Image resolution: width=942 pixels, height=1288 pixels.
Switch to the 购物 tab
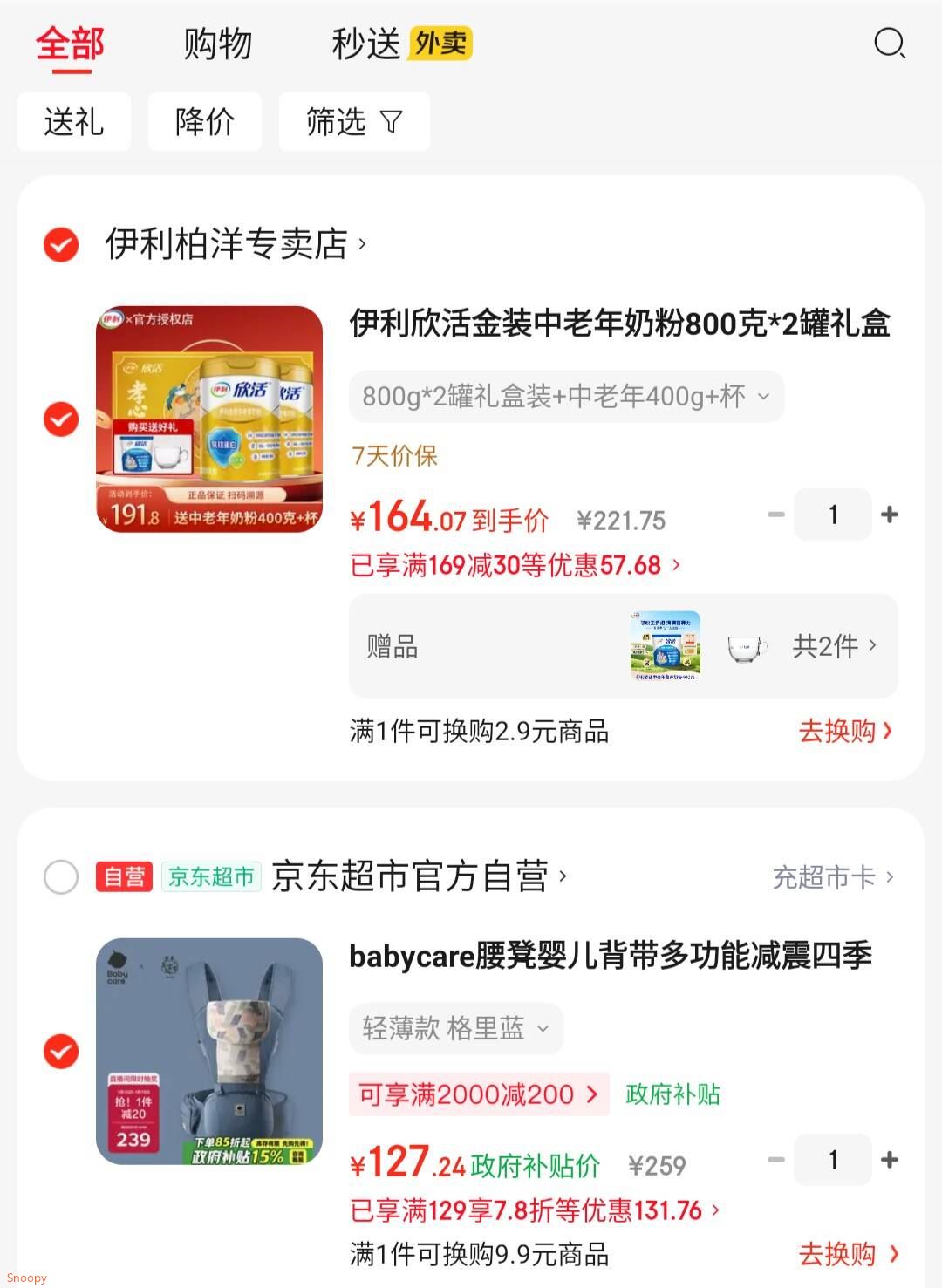216,43
